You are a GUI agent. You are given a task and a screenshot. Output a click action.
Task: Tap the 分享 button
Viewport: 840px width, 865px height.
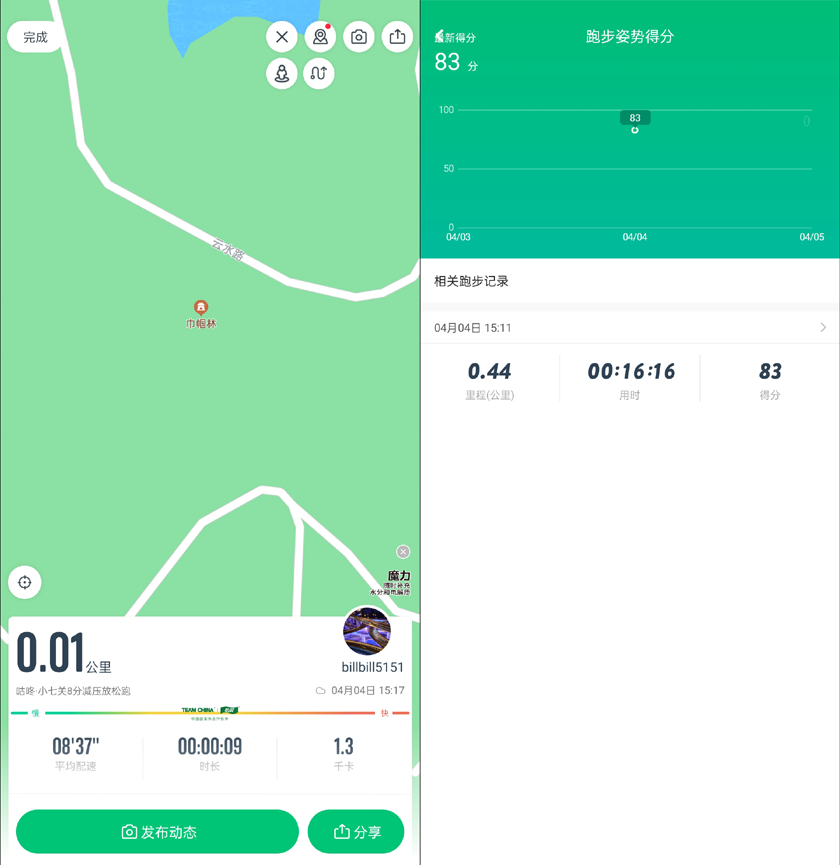click(356, 831)
